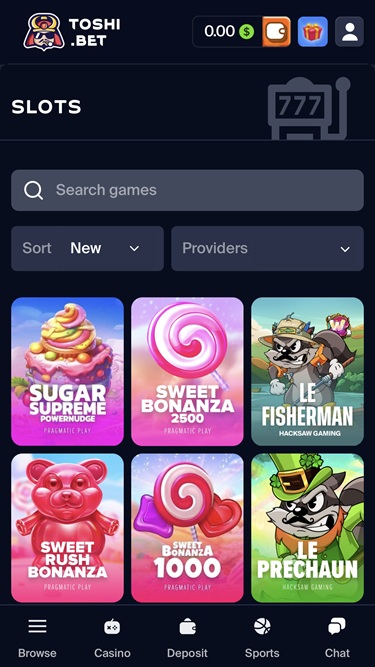Screen dimensions: 375x667
Task: Go to the Deposit tab
Action: [x=188, y=638]
